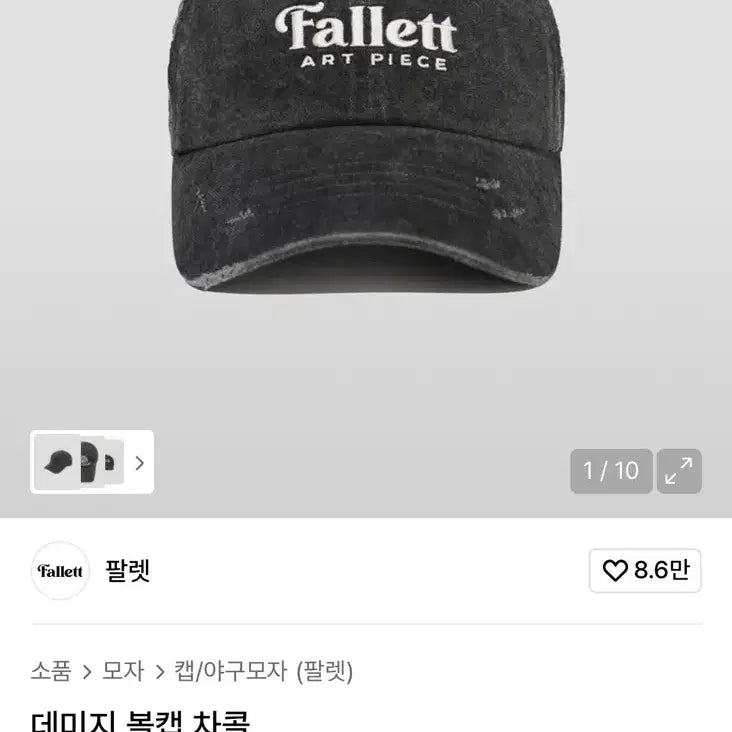Open the 팔렛 brand page
This screenshot has width=732, height=732.
127,571
